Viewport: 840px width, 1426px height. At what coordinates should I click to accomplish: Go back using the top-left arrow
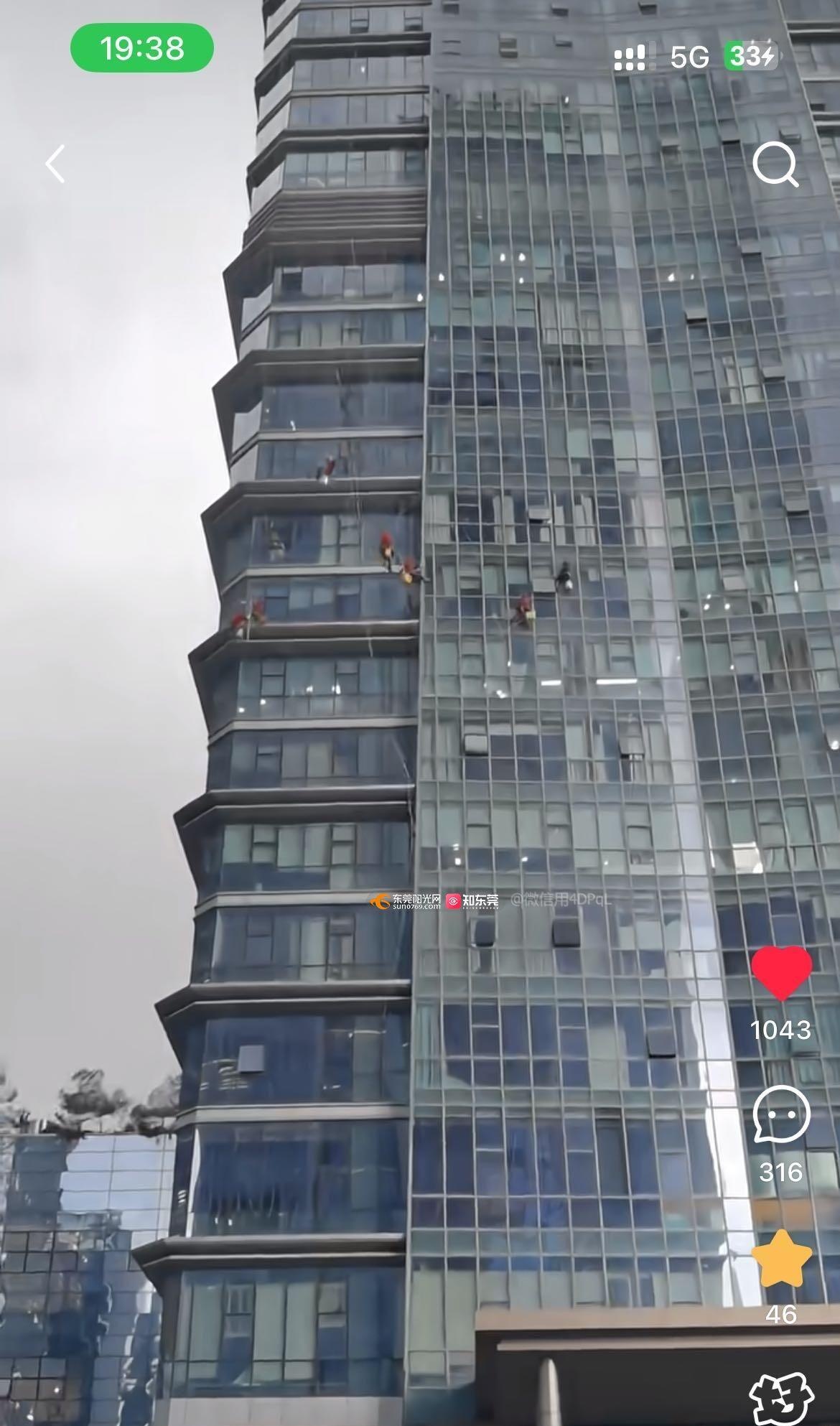pyautogui.click(x=56, y=164)
